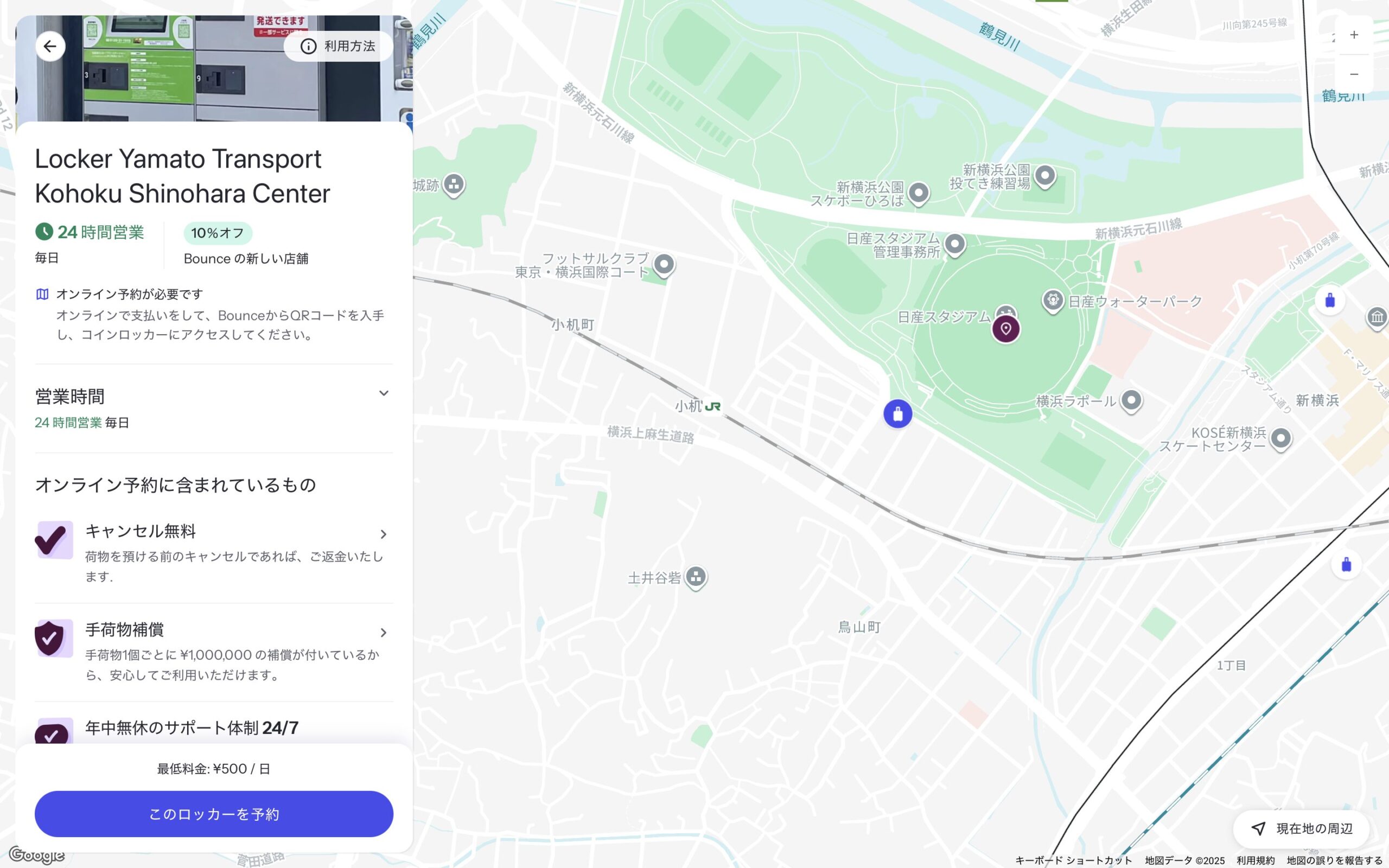Open the キャンセル無料 details
This screenshot has width=1389, height=868.
pos(384,534)
